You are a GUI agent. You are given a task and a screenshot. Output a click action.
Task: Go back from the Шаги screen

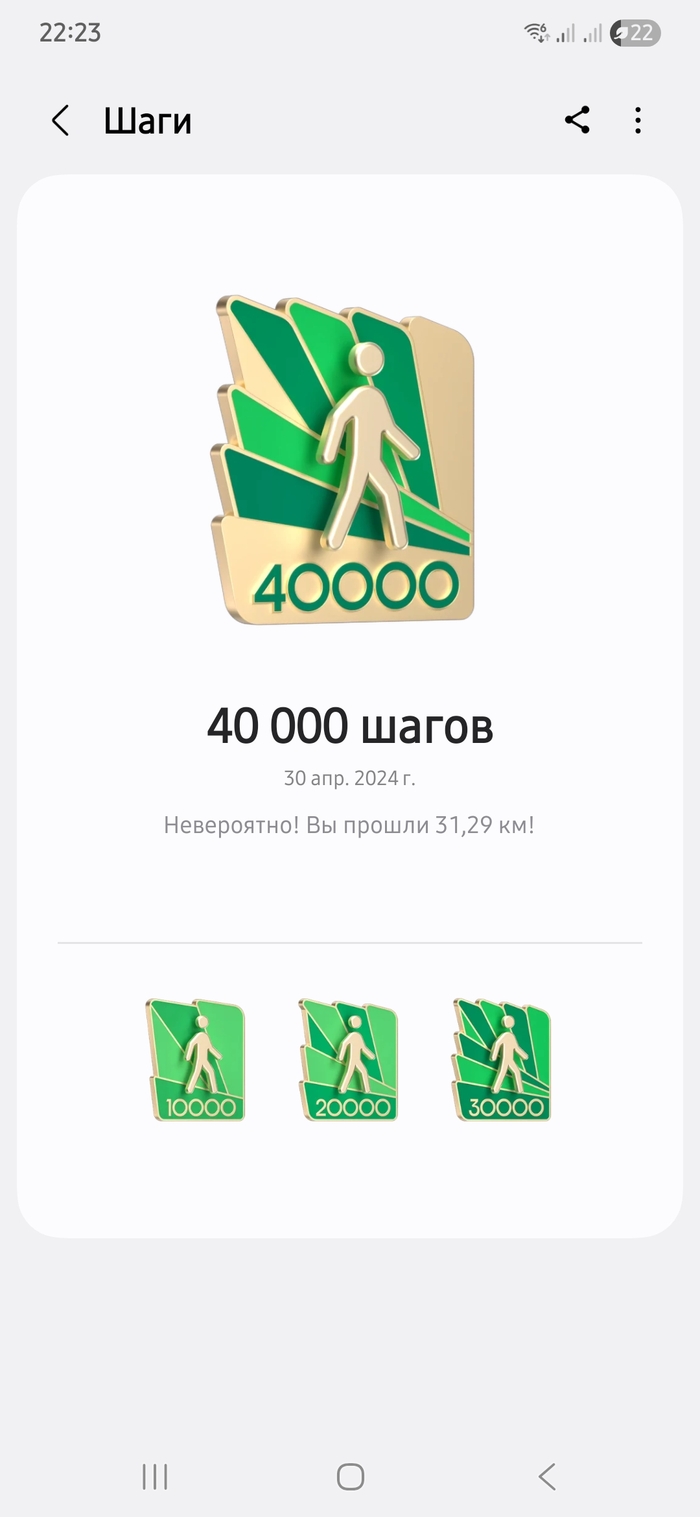coord(61,121)
